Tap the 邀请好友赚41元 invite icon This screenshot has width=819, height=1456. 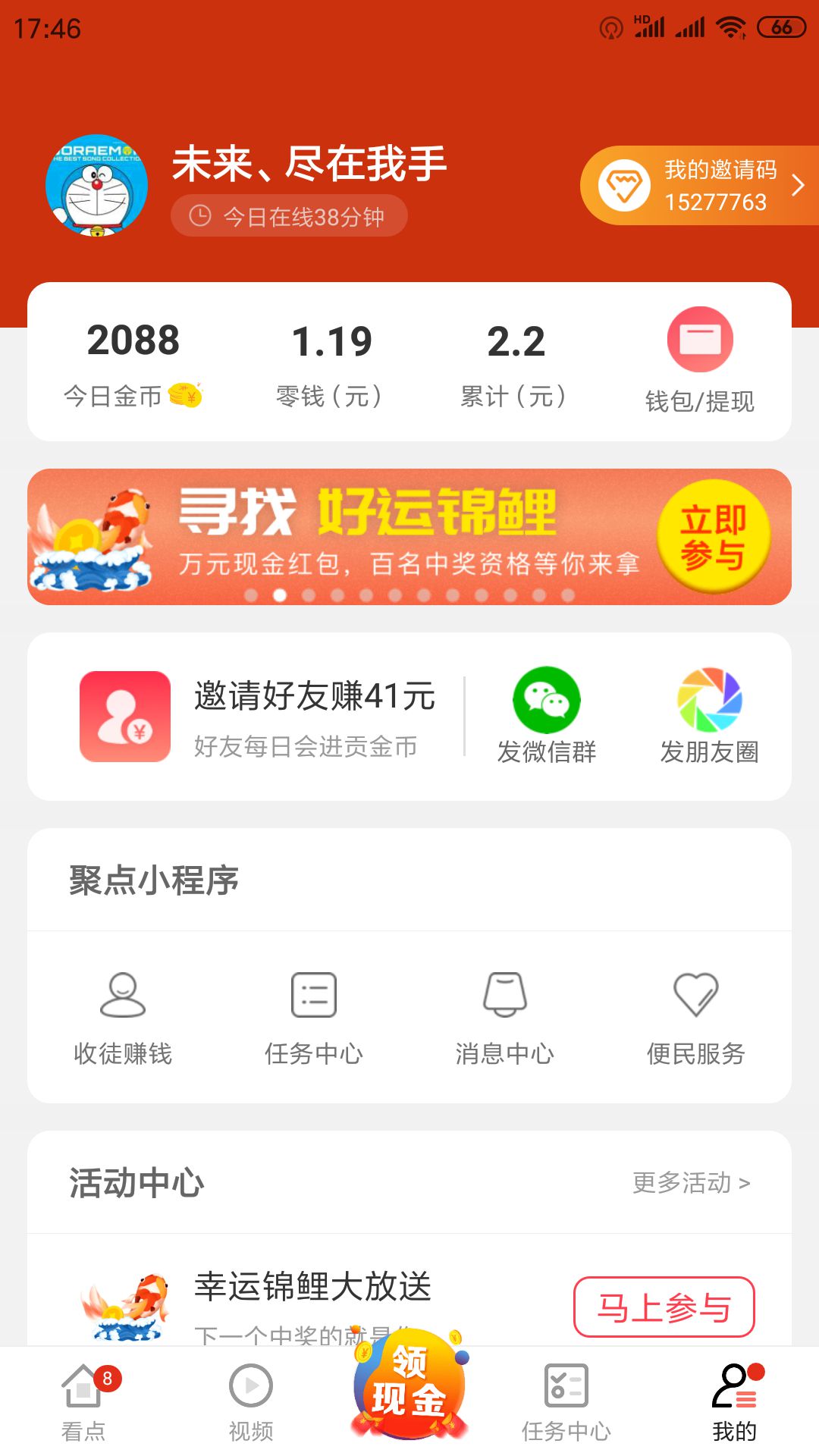(124, 714)
